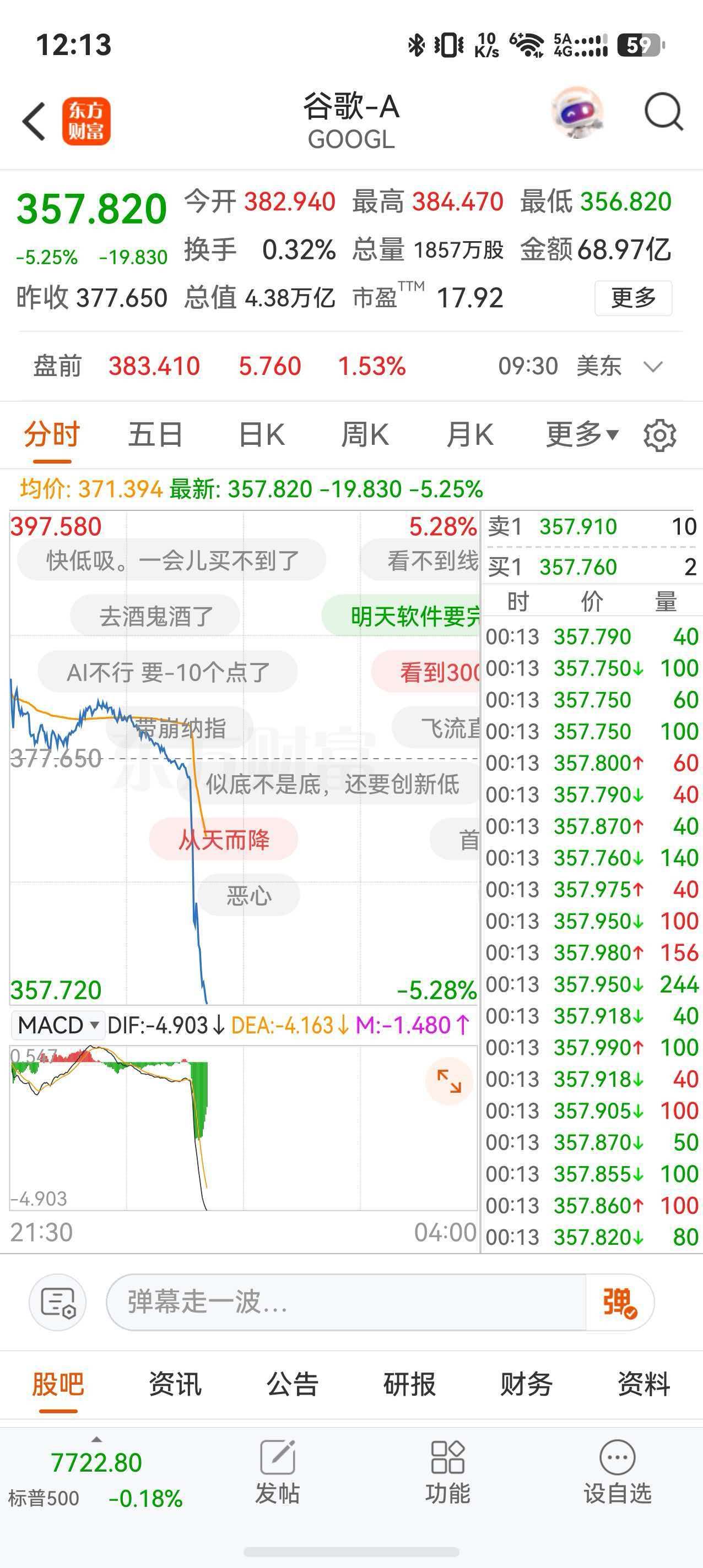Open the search magnifier icon
The height and width of the screenshot is (1568, 703).
(x=663, y=113)
